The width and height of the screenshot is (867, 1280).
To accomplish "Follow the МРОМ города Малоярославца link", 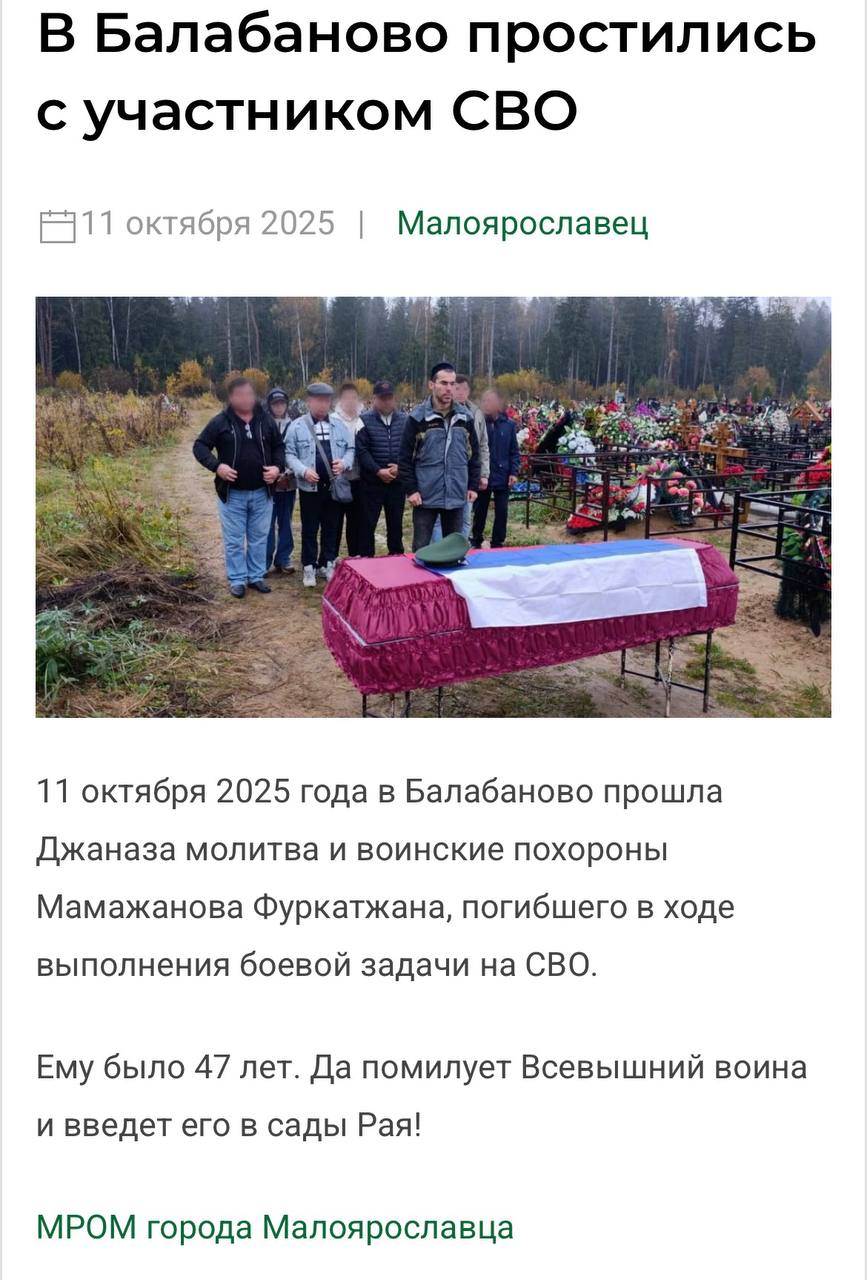I will (275, 1226).
